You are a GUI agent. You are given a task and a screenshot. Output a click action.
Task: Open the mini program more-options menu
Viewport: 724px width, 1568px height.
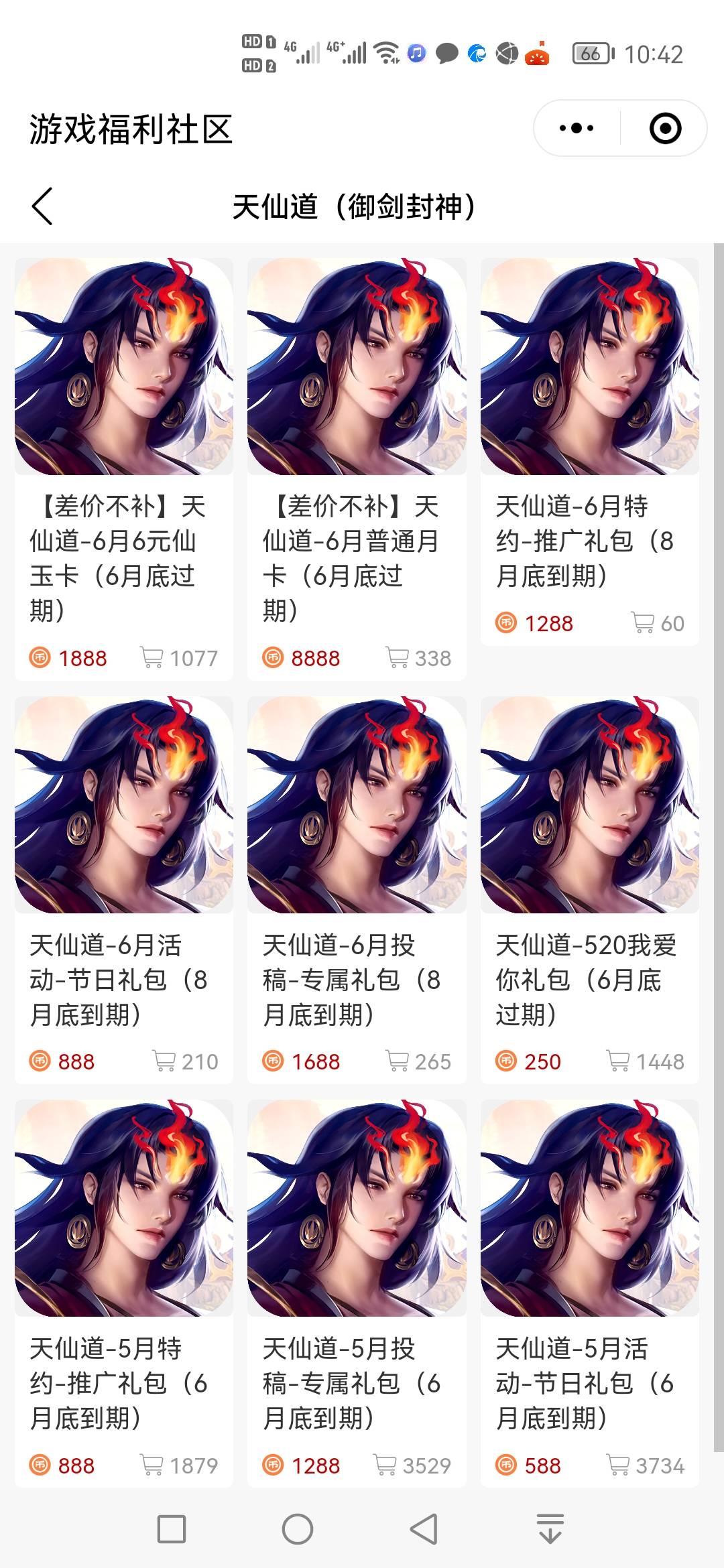(577, 128)
